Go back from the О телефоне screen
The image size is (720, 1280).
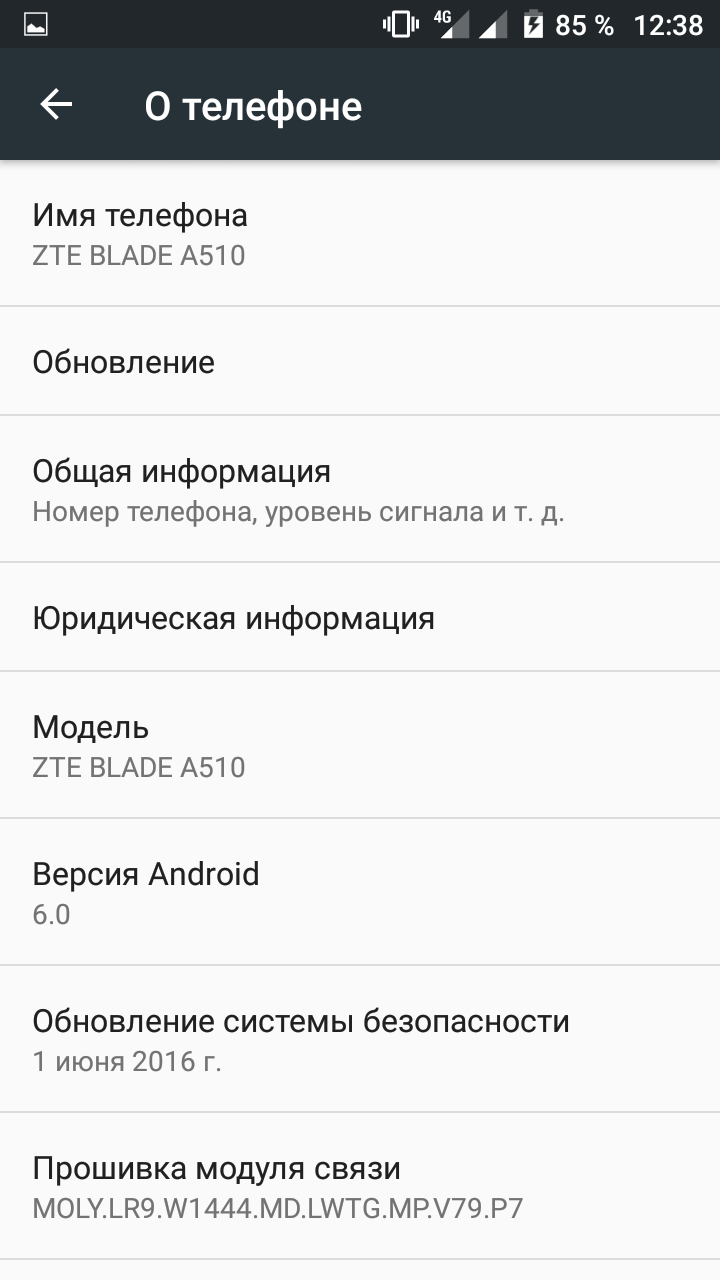click(56, 105)
